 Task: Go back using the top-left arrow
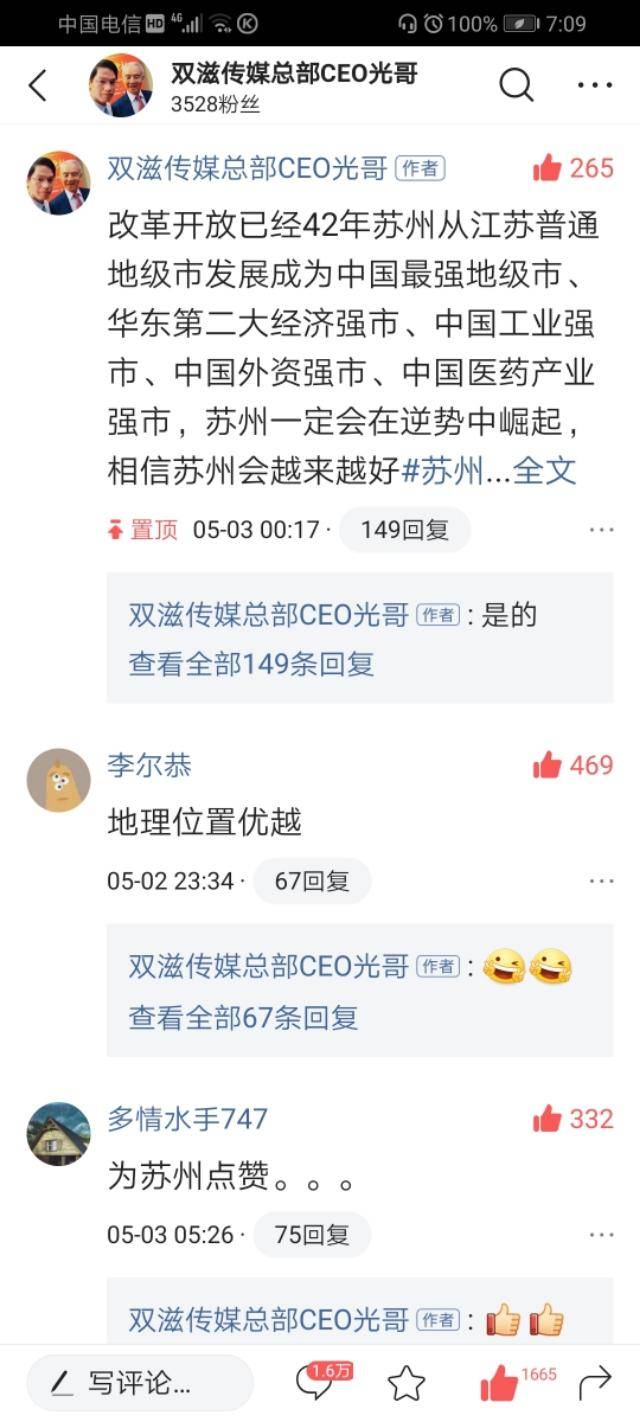[38, 86]
